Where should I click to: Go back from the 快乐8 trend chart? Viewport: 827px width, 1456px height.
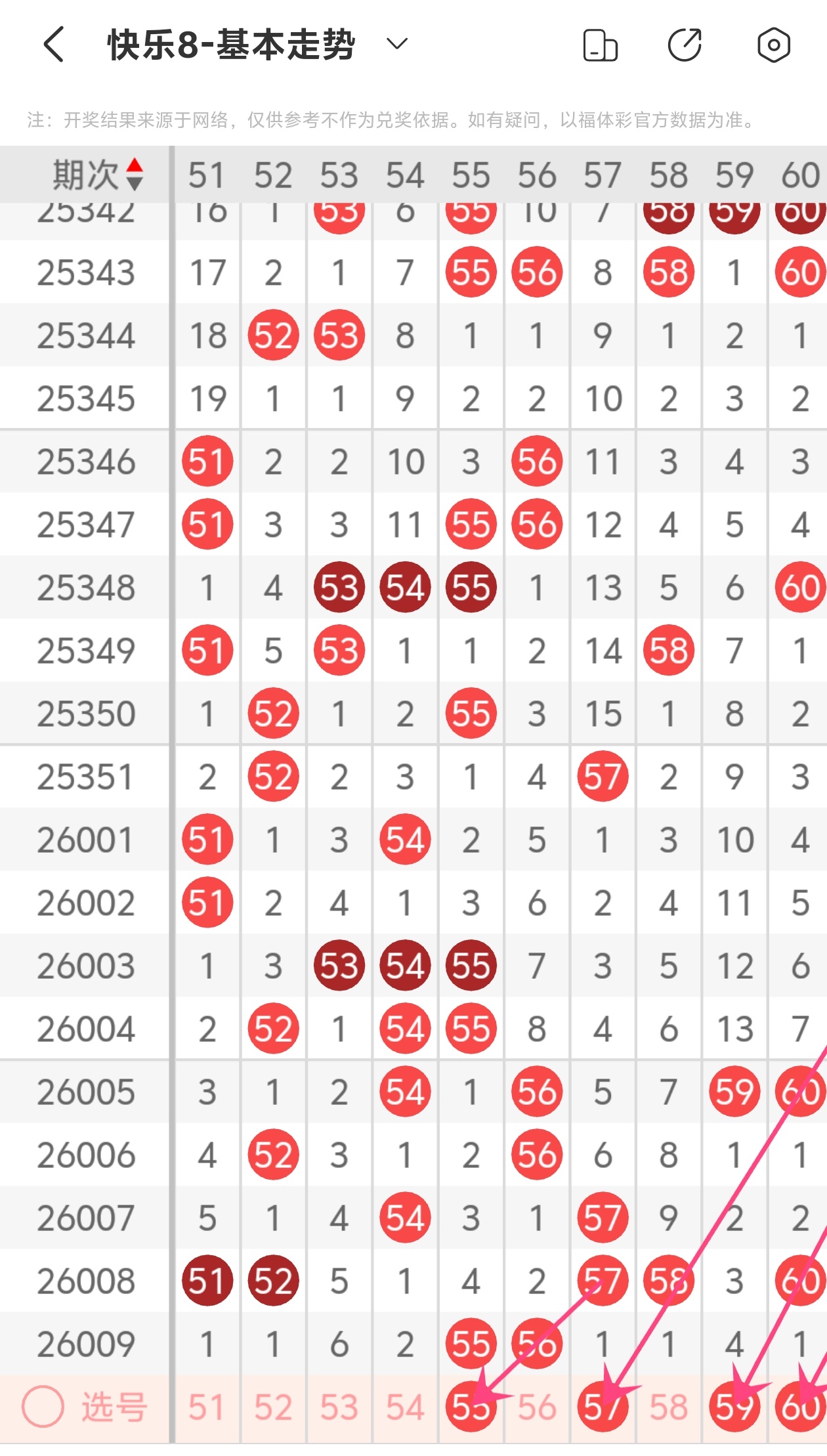54,45
